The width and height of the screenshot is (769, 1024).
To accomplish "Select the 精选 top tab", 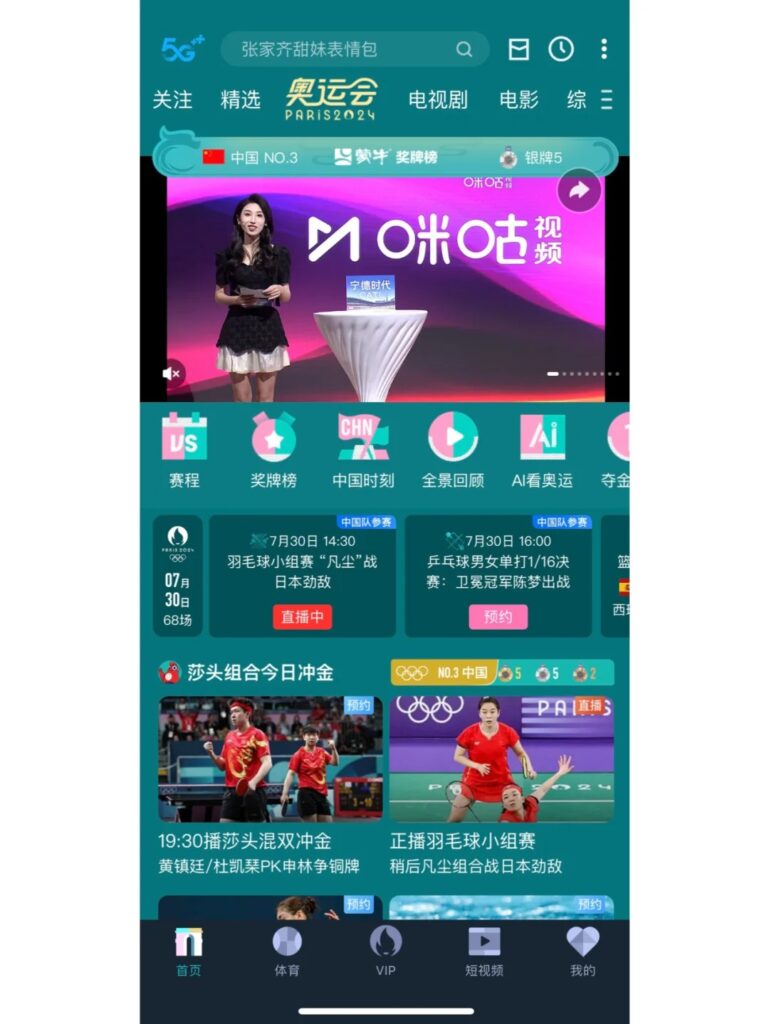I will pos(240,100).
